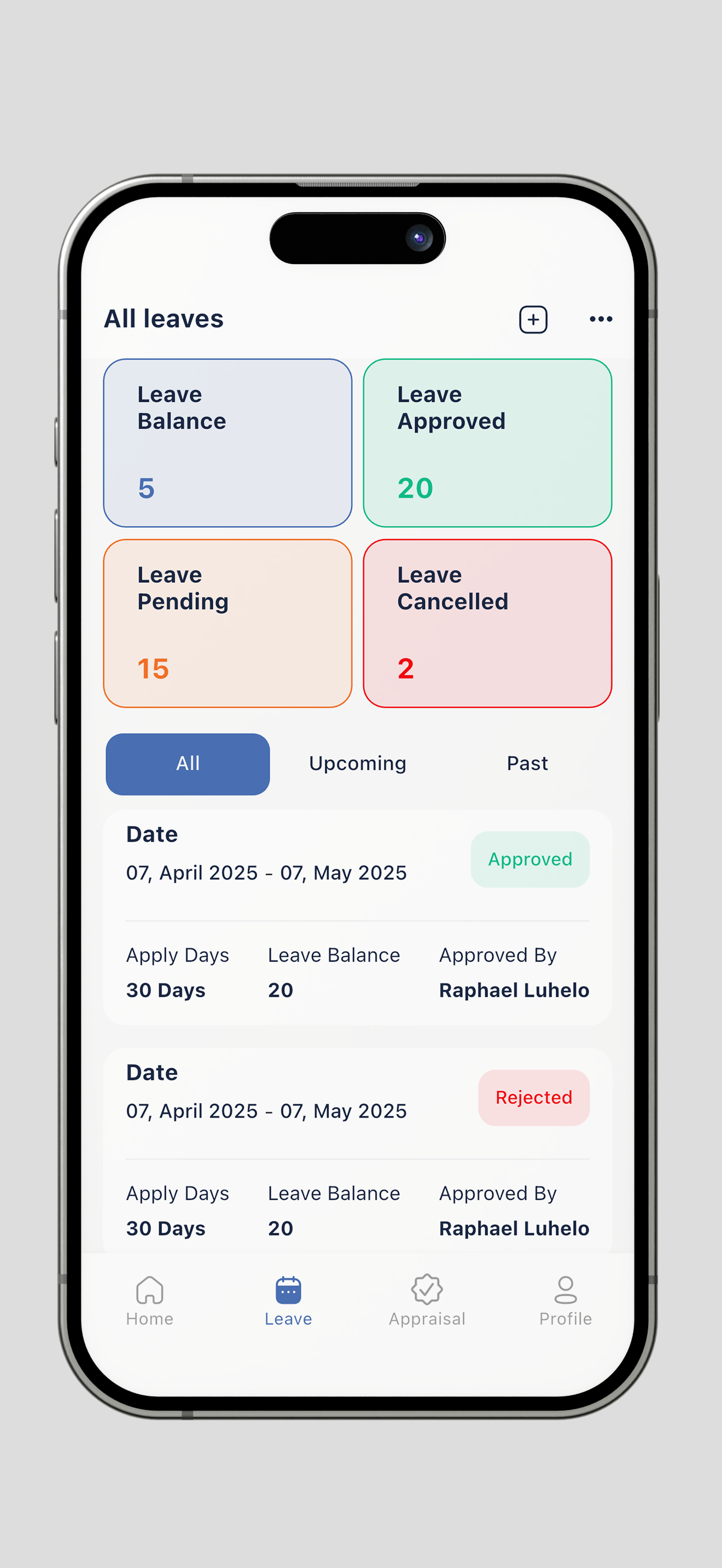Screen dimensions: 722x1568
Task: View the Leave Pending card
Action: pyautogui.click(x=228, y=623)
